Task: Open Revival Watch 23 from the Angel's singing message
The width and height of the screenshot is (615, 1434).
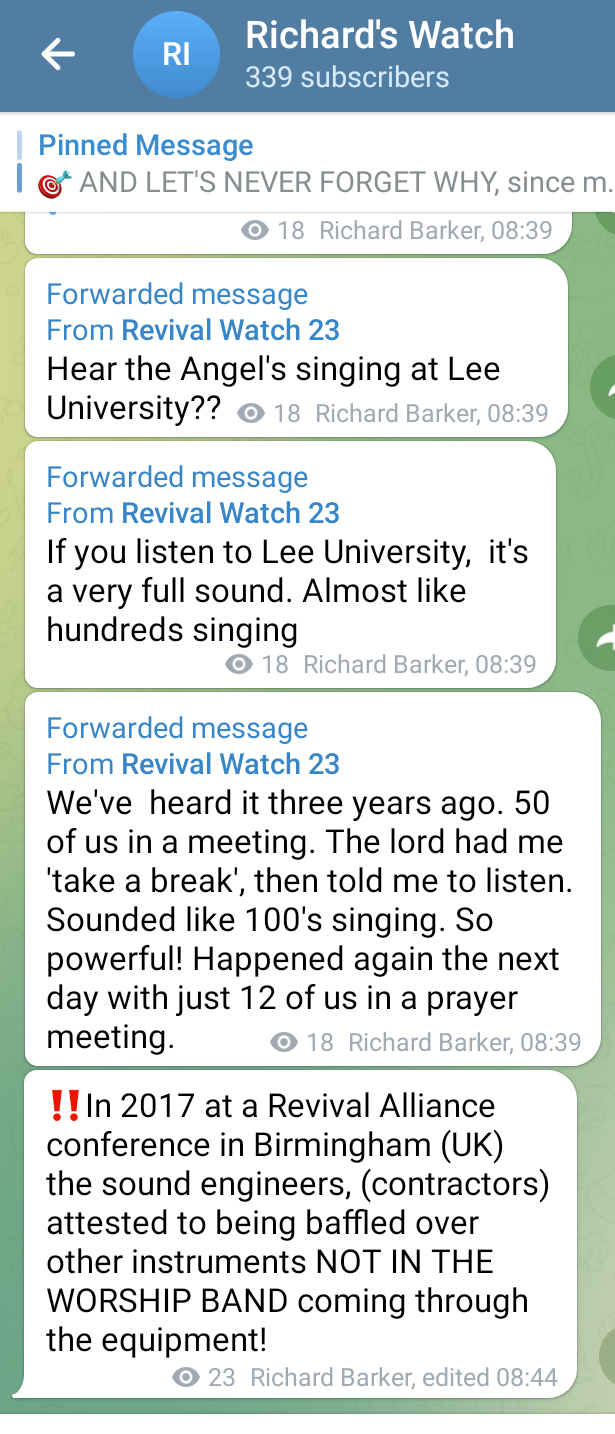Action: [x=230, y=331]
